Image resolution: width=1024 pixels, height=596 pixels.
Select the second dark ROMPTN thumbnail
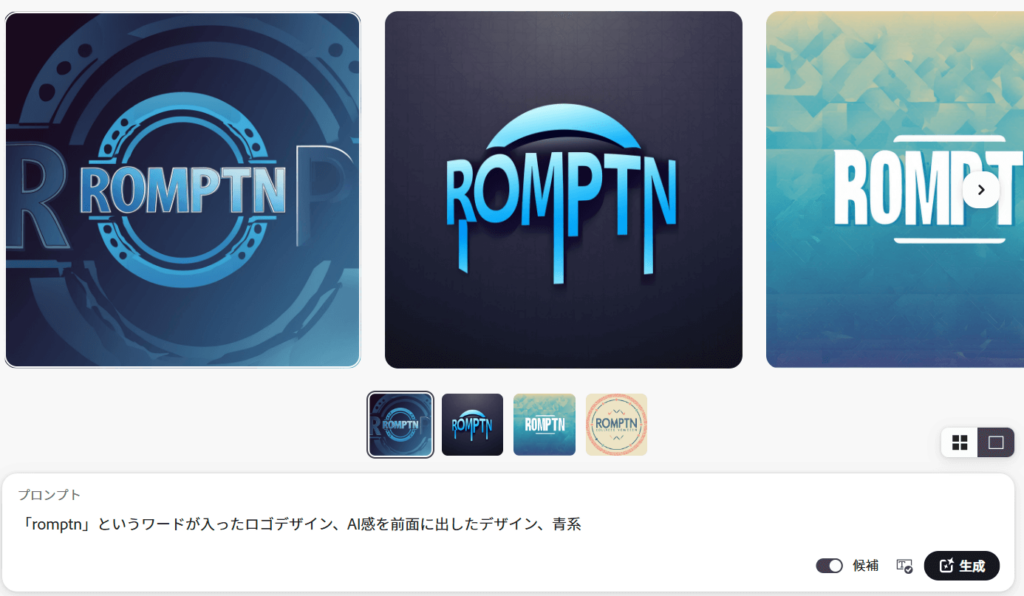pyautogui.click(x=472, y=424)
